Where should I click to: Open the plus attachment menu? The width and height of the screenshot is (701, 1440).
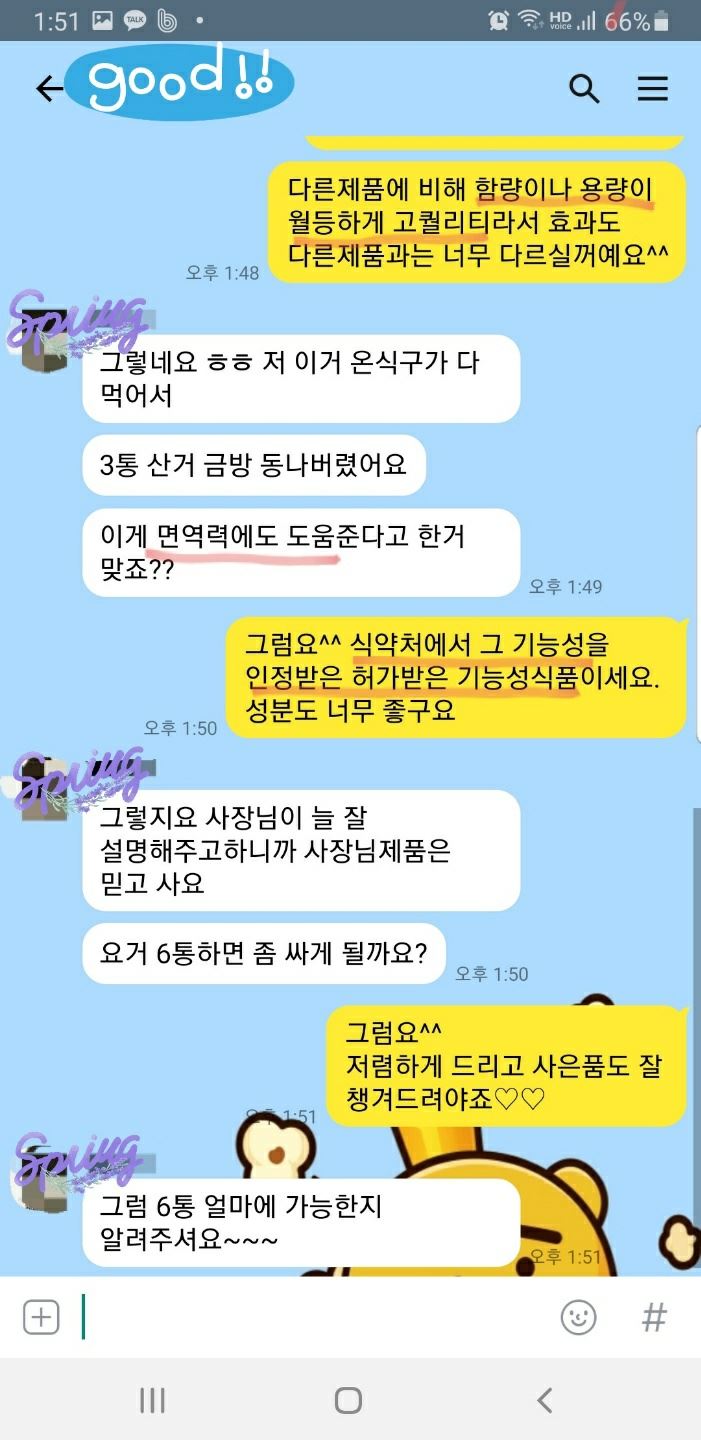(41, 1317)
